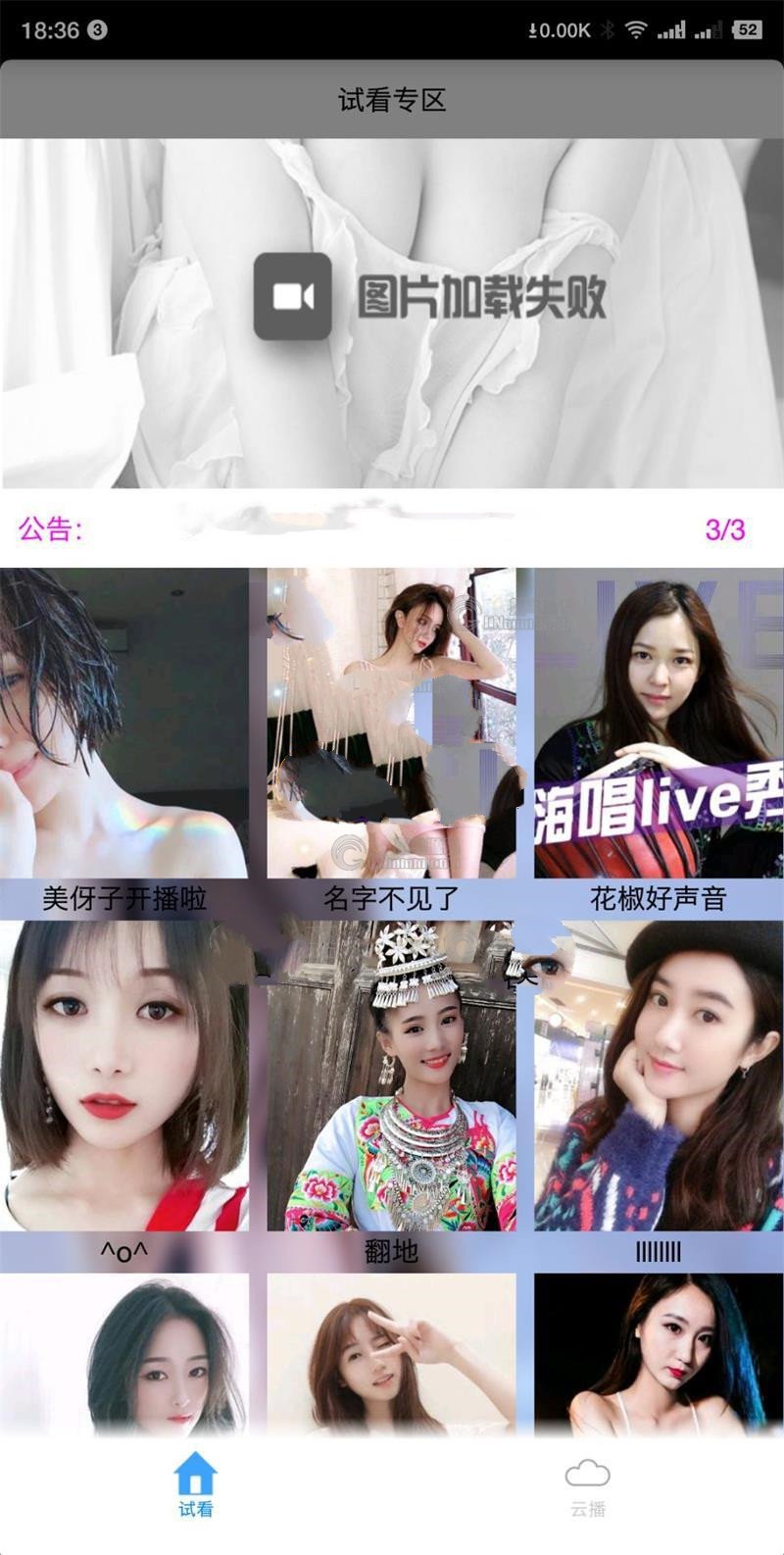784x1555 pixels.
Task: Open the ^o^ live stream
Action: click(x=127, y=1078)
